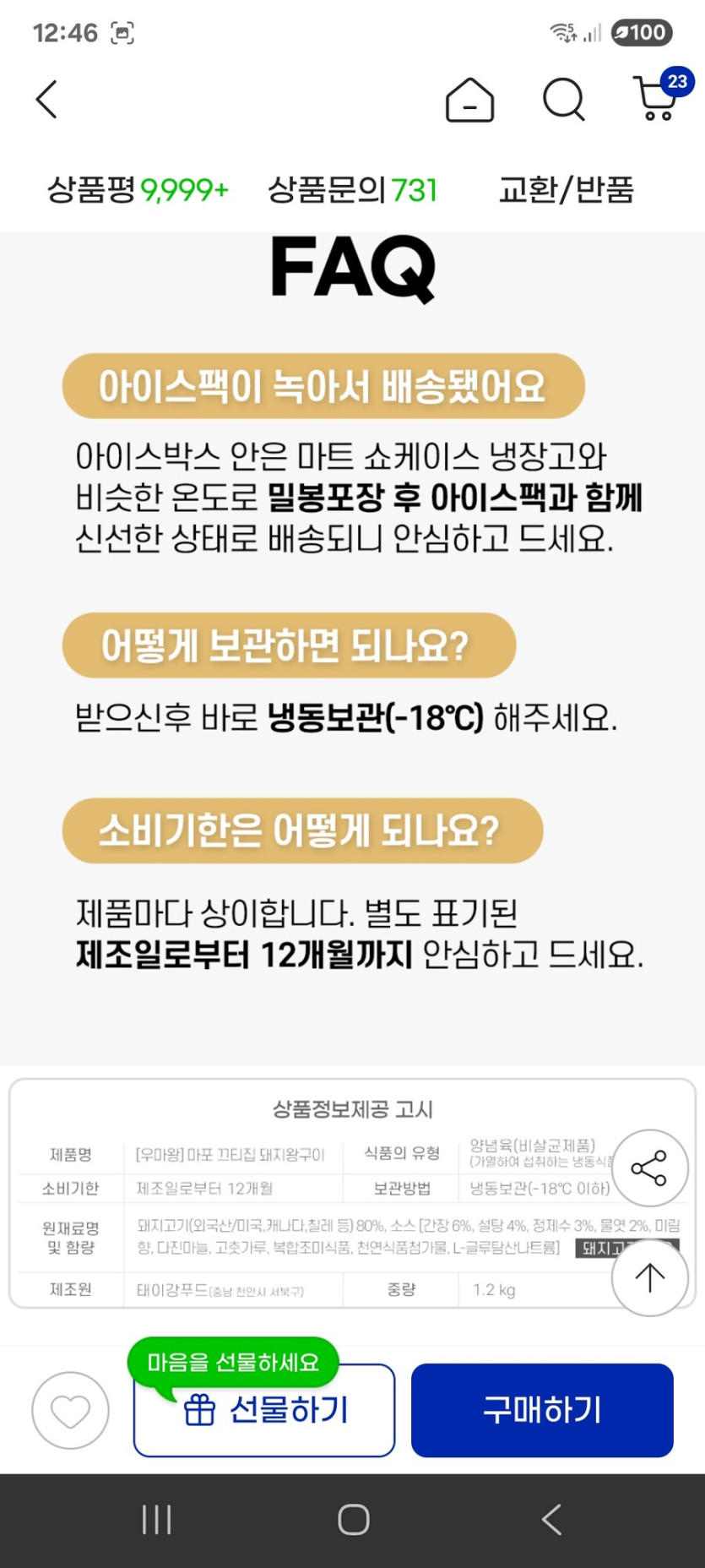The height and width of the screenshot is (1568, 705).
Task: Go to the home screen via house icon
Action: tap(469, 99)
